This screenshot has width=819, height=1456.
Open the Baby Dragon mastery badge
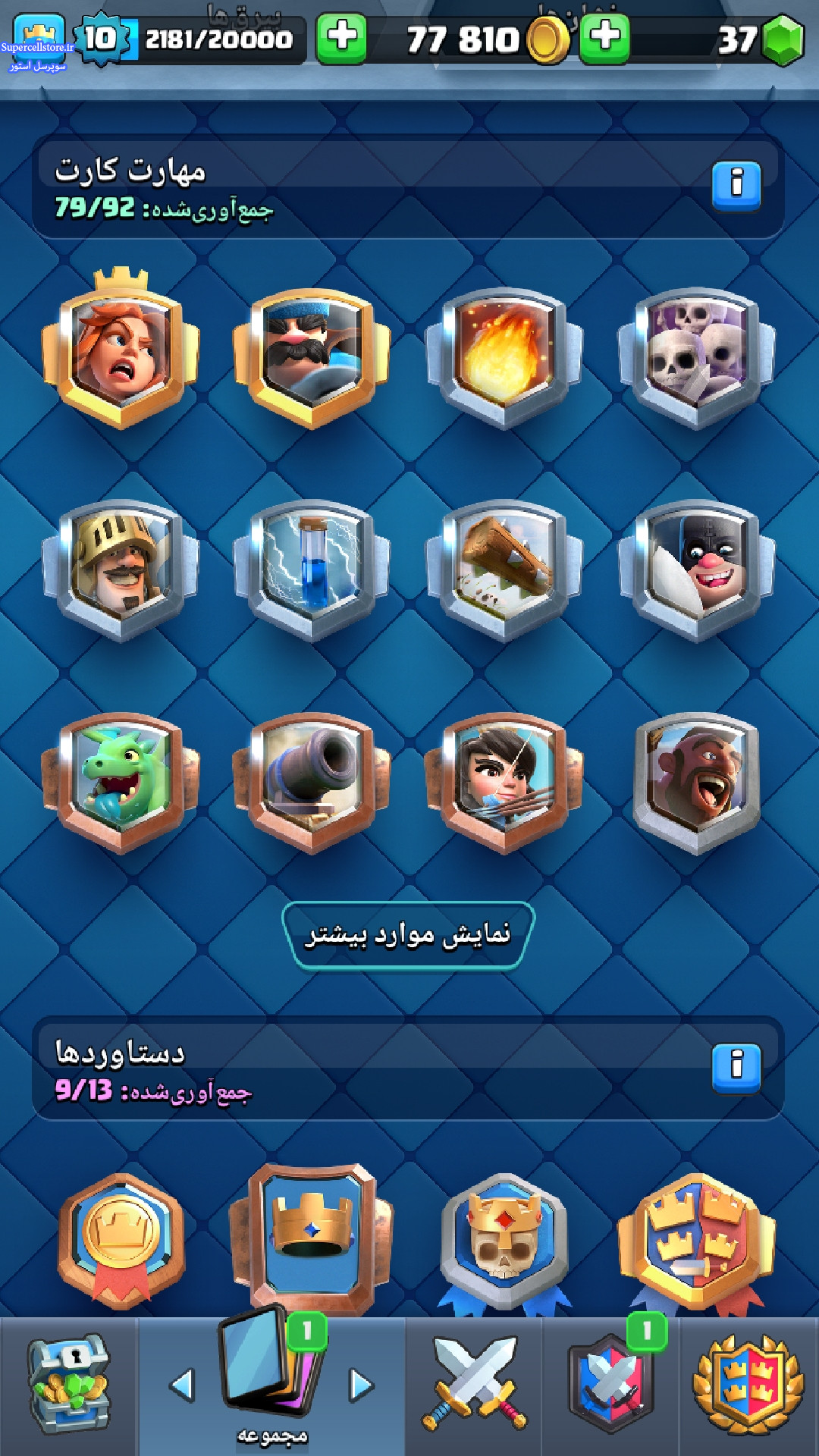click(121, 783)
